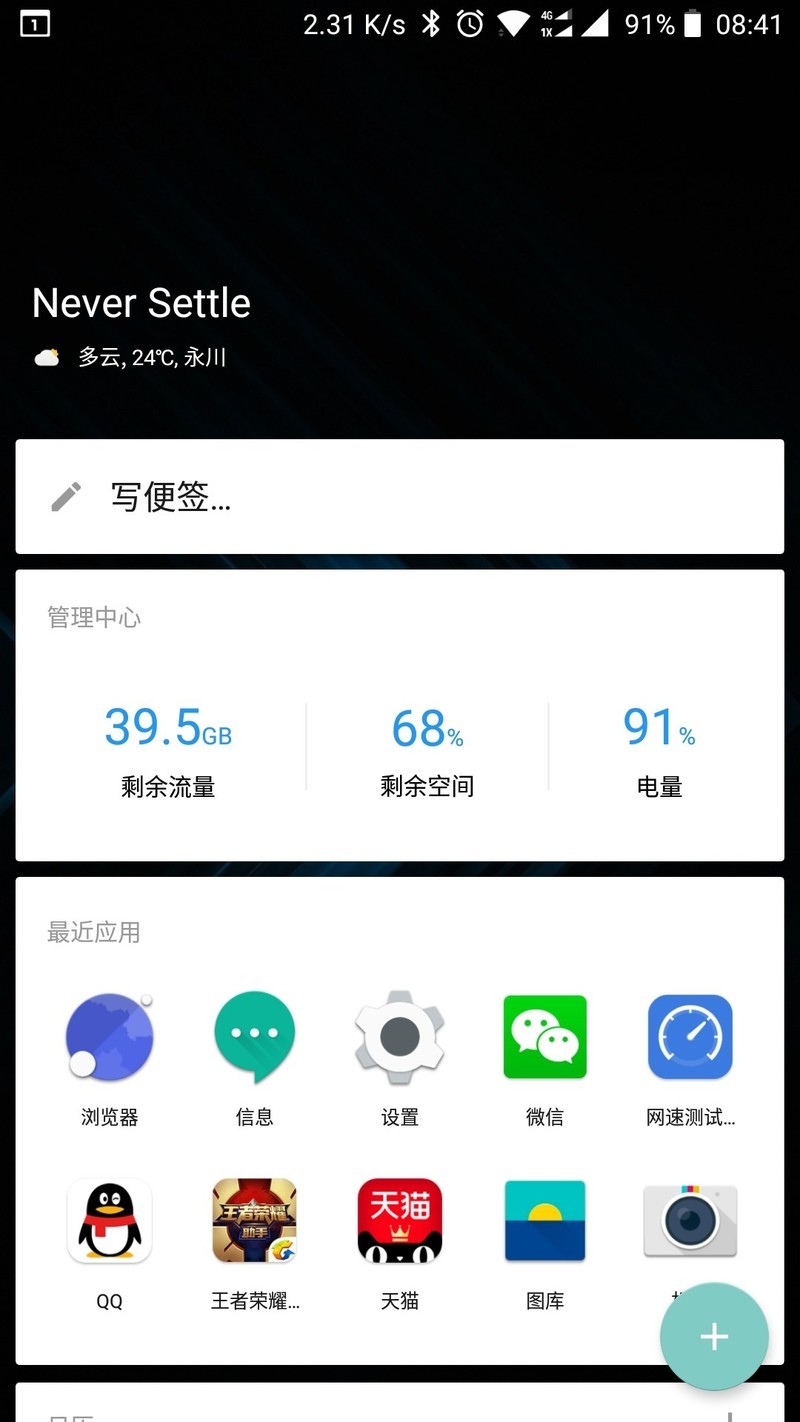Tap the weather cloud icon

[47, 356]
